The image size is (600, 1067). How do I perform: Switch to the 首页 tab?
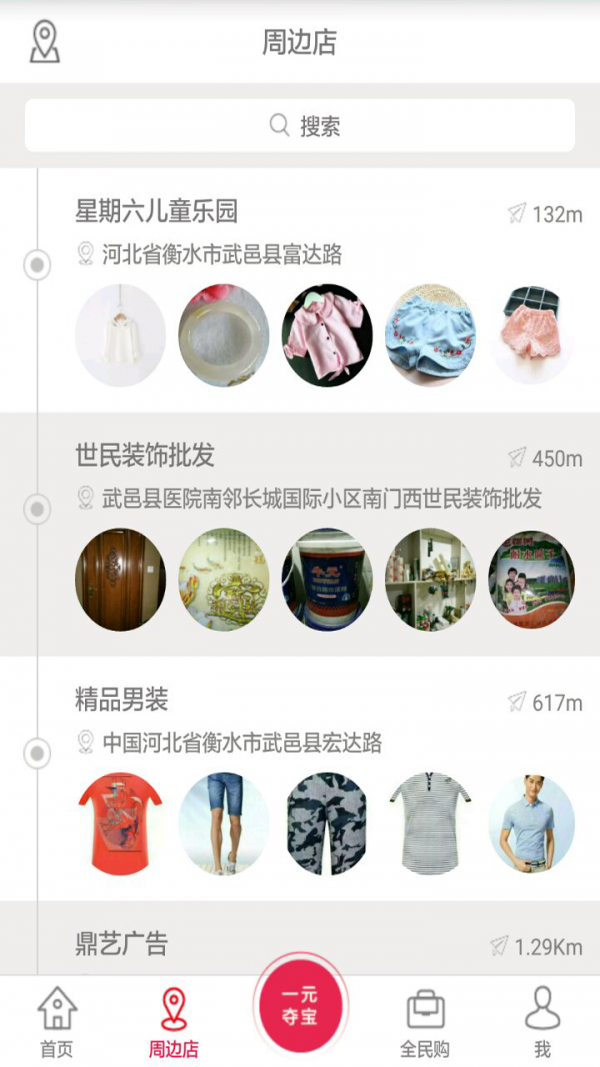coord(56,1022)
